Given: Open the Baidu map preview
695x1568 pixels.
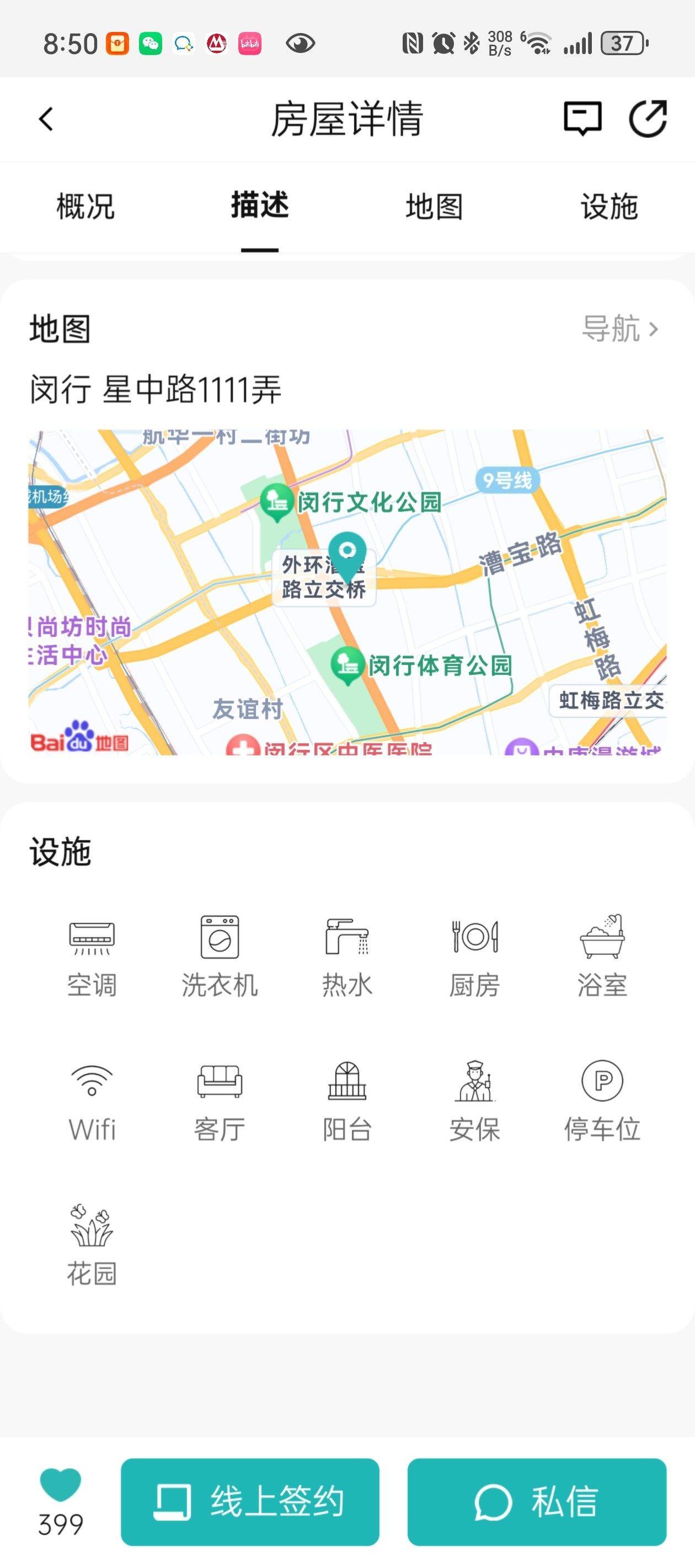Looking at the screenshot, I should point(347,592).
